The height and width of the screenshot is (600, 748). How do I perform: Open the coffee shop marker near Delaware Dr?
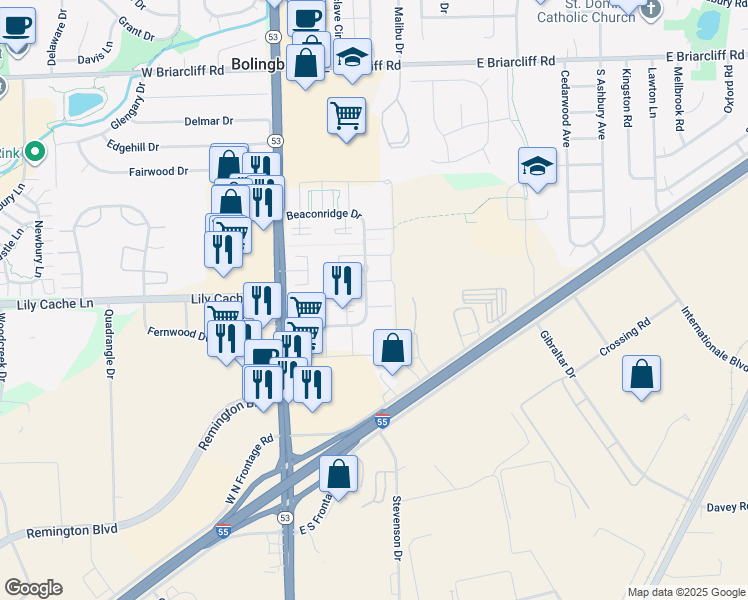point(18,27)
